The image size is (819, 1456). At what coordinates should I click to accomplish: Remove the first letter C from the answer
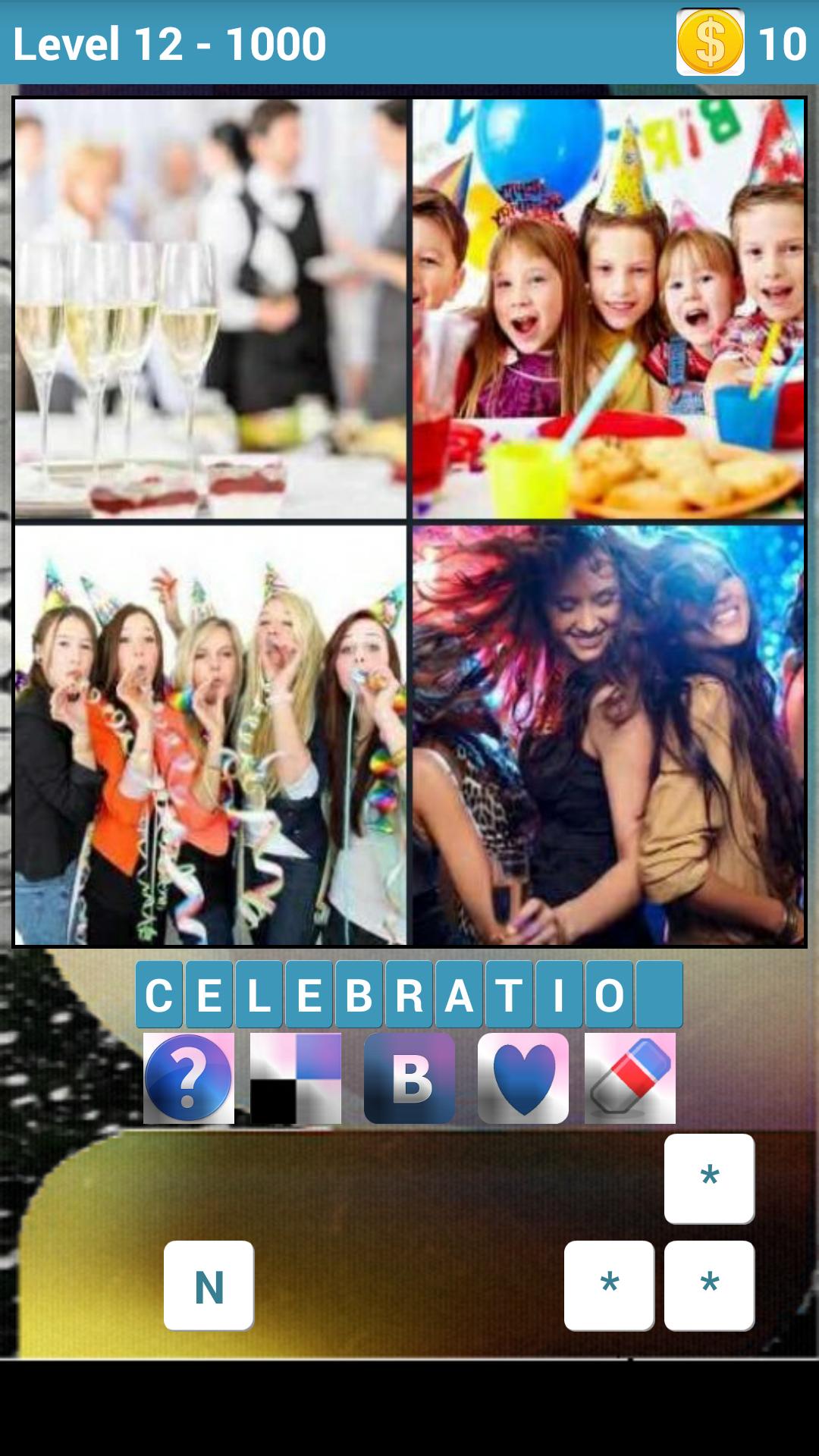pos(159,994)
